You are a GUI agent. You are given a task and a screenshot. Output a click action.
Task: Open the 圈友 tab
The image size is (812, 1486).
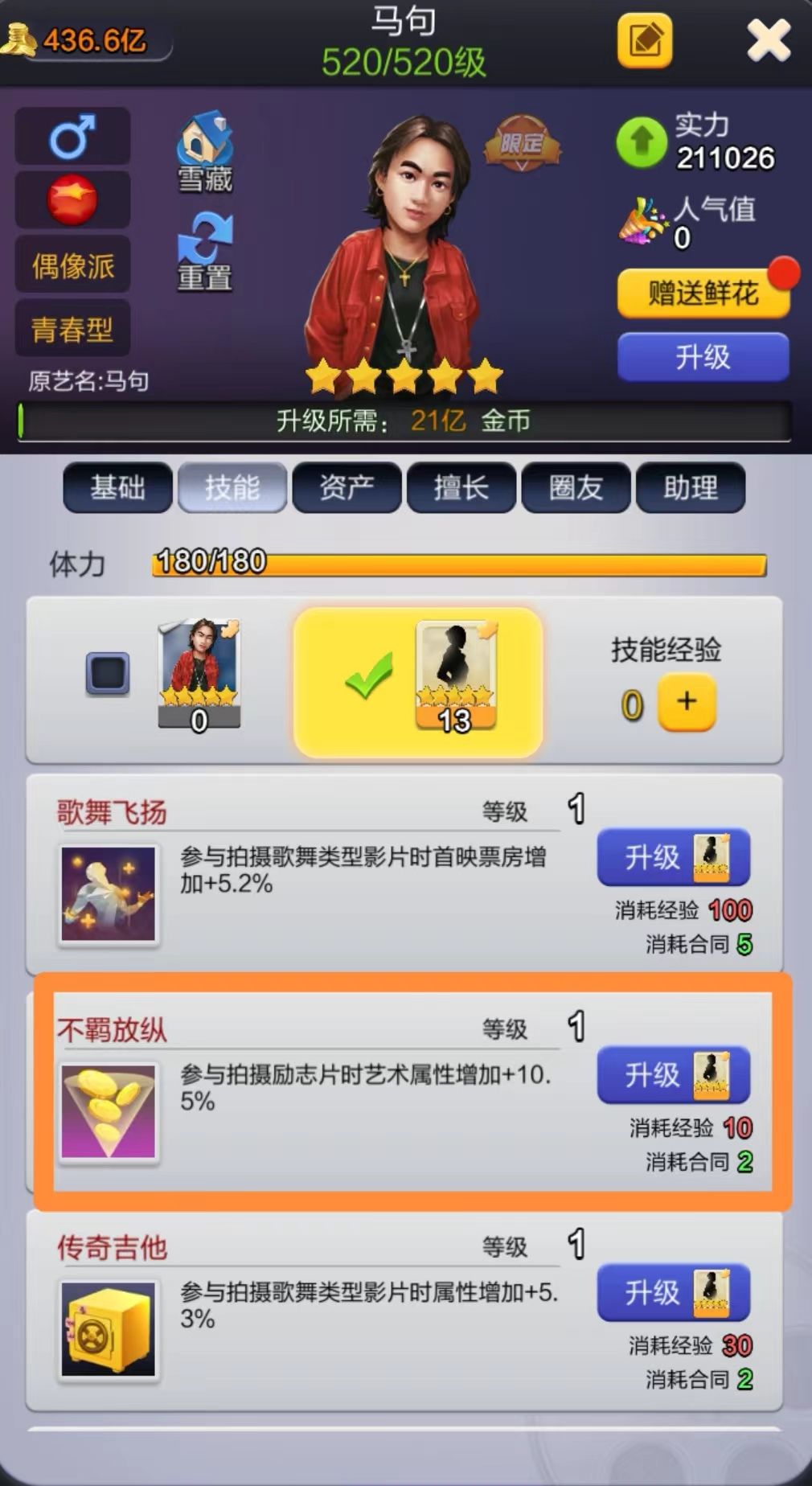(x=574, y=486)
